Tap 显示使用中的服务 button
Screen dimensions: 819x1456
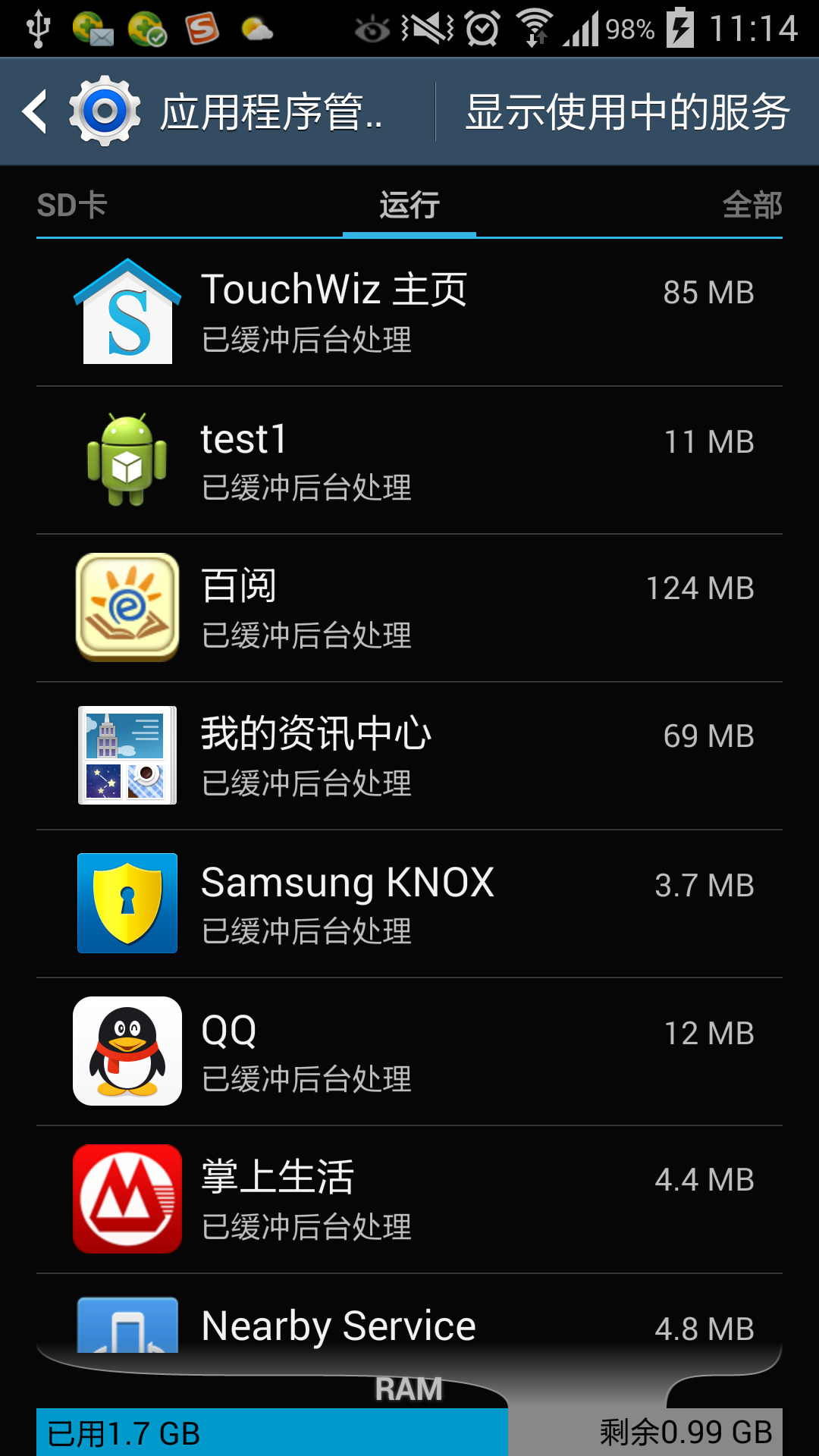pos(627,112)
